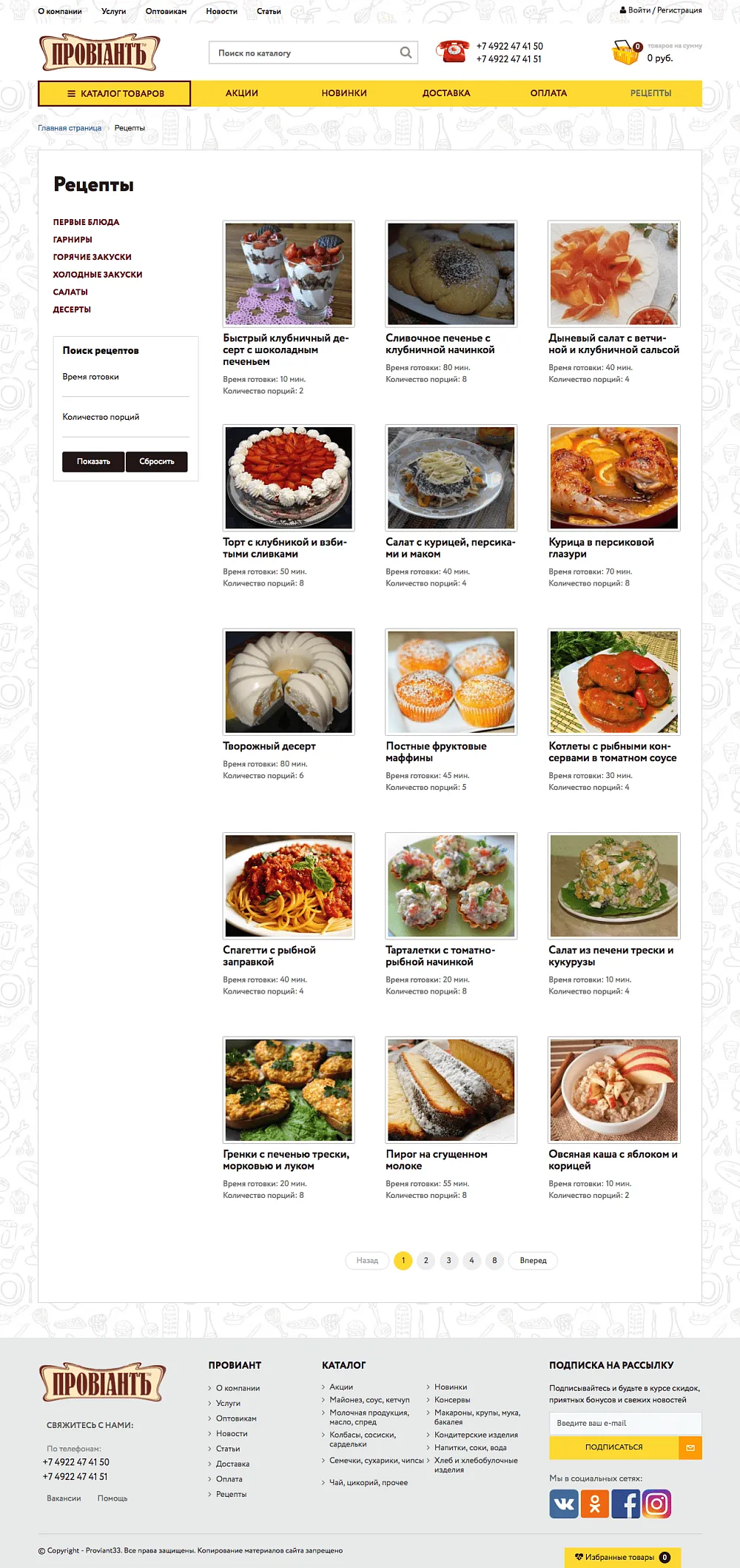Open the Торт с клубникой recipe card
This screenshot has width=740, height=1568.
point(289,478)
